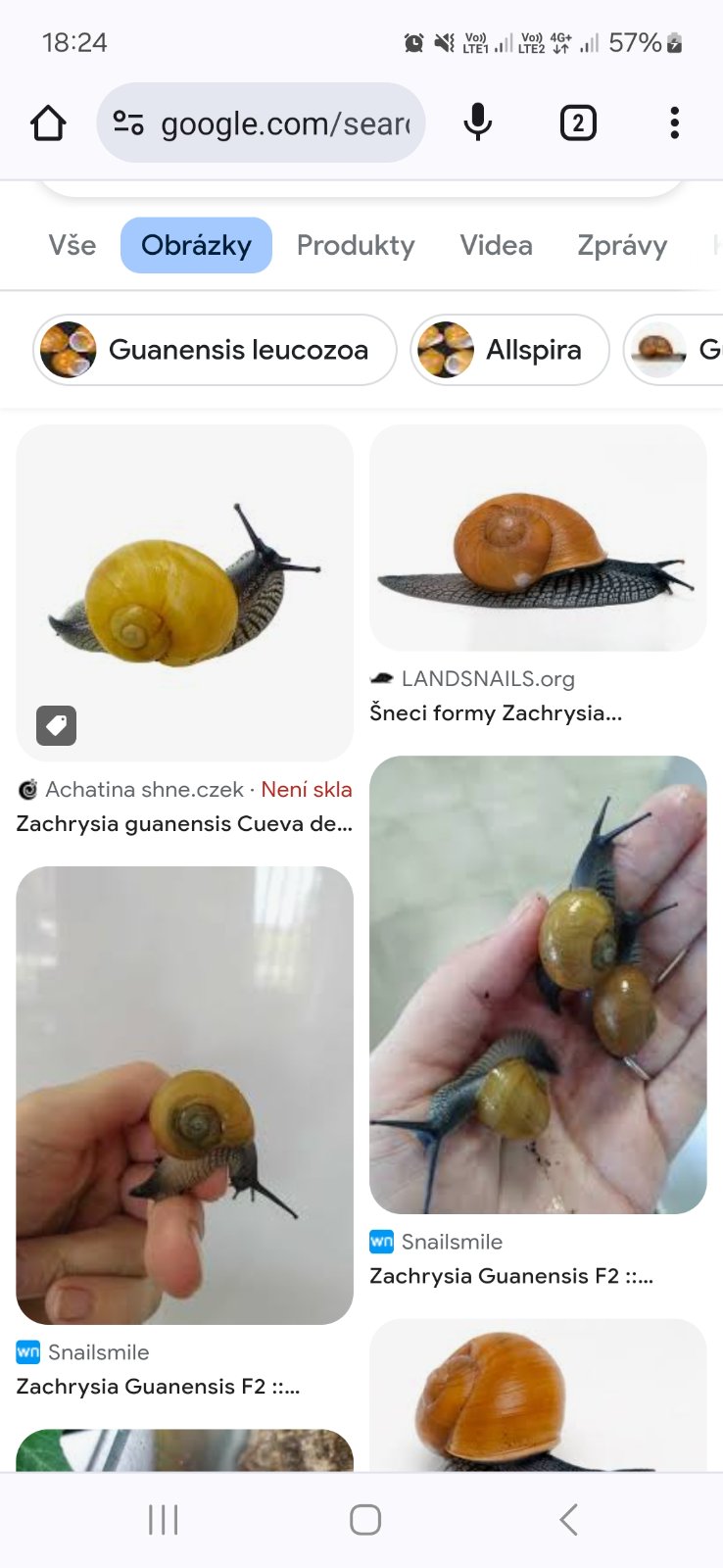This screenshot has width=723, height=1568.
Task: Go back using the system navigation arrow
Action: [x=568, y=1520]
